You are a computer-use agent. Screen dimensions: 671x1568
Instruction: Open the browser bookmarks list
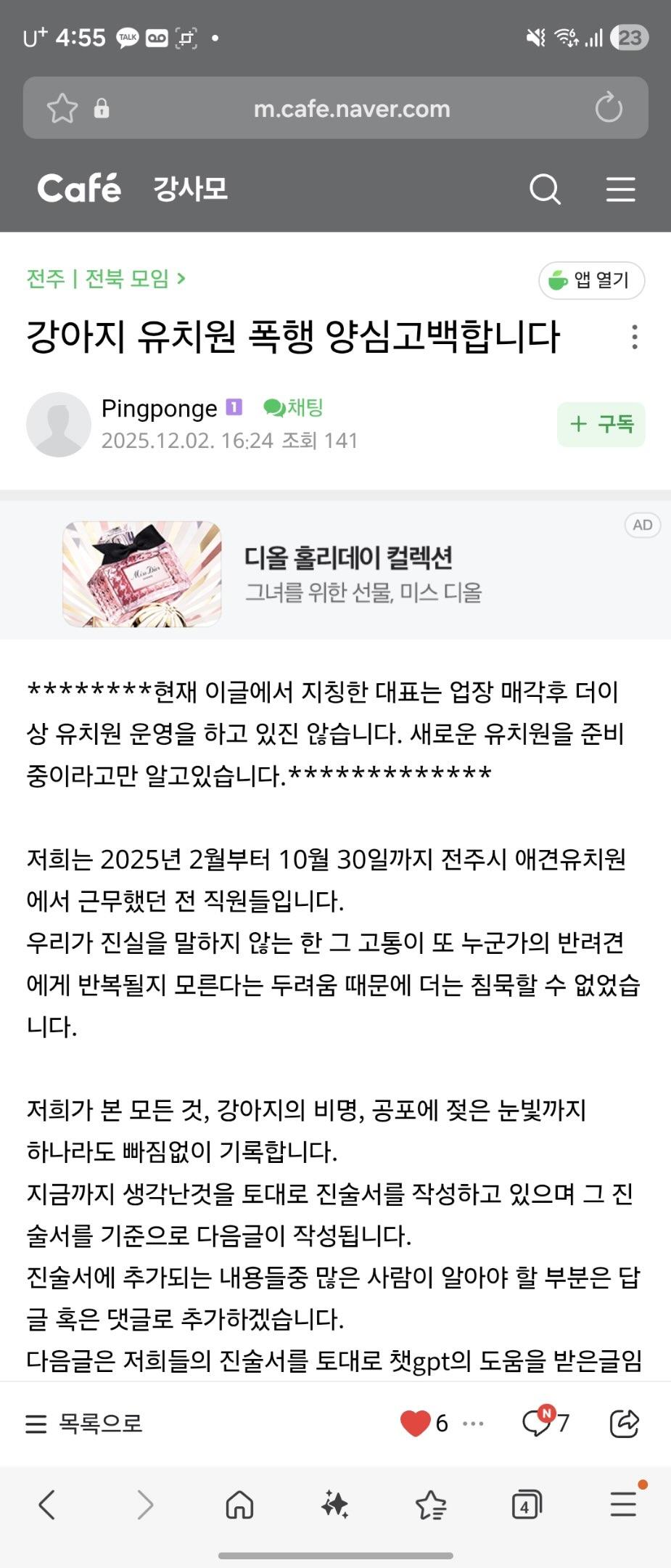[430, 1505]
